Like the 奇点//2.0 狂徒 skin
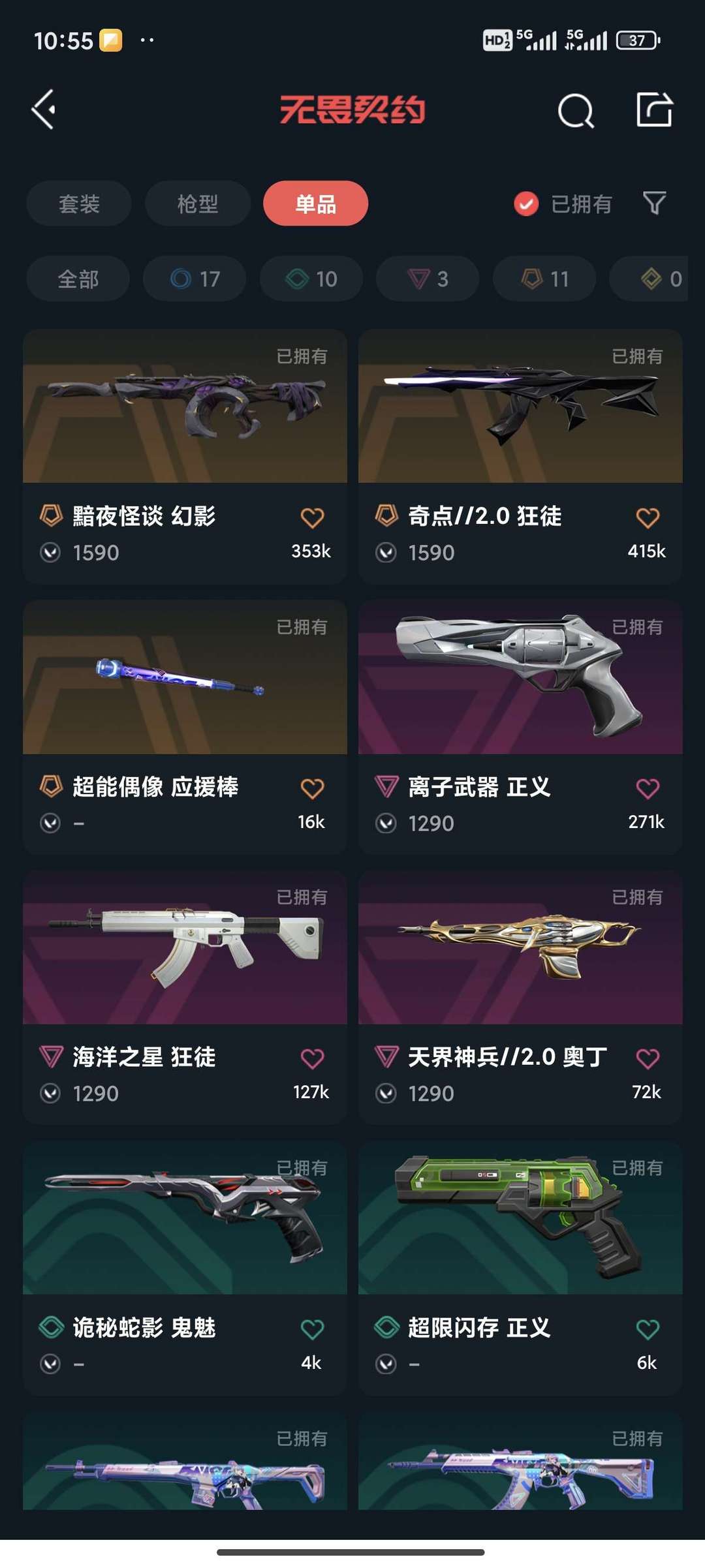 [648, 517]
